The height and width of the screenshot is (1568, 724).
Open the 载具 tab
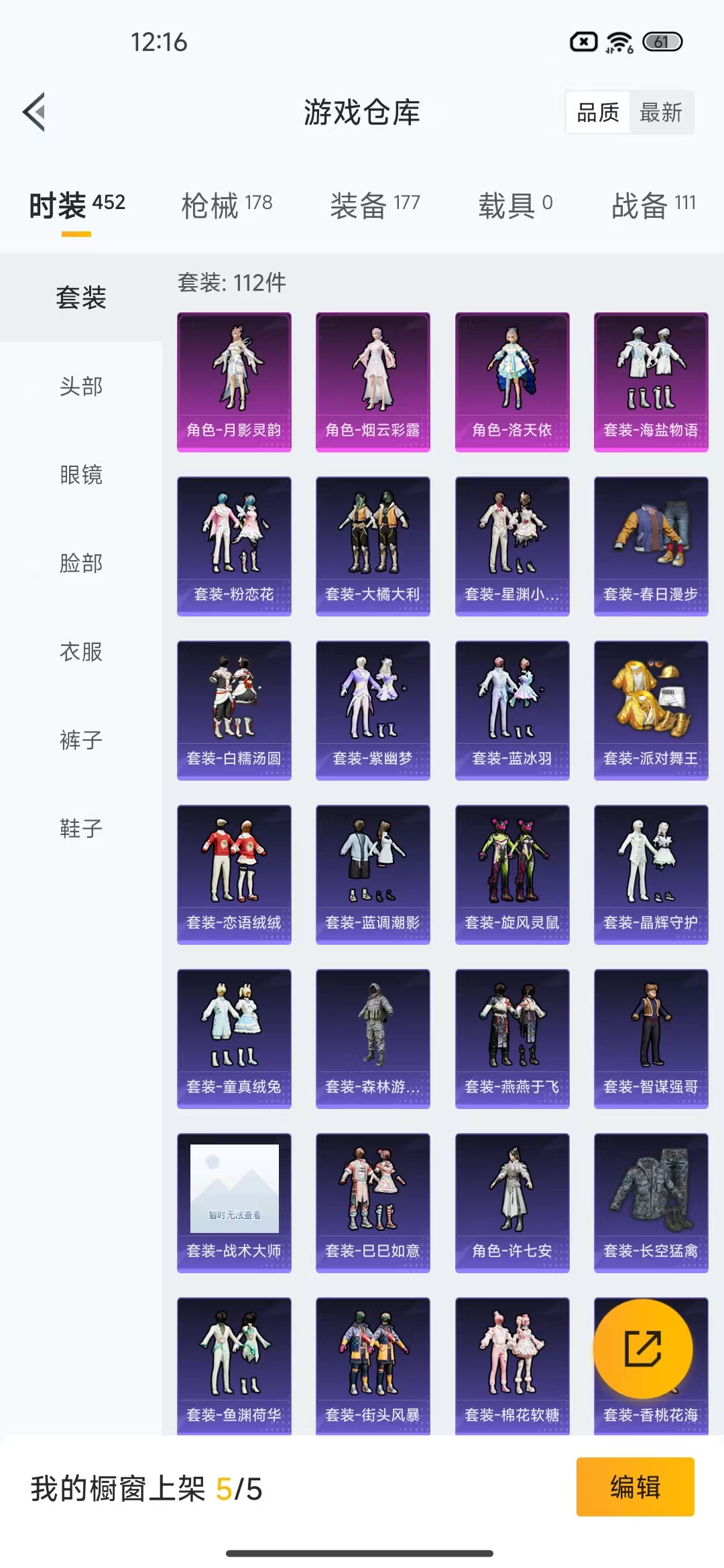coord(515,204)
